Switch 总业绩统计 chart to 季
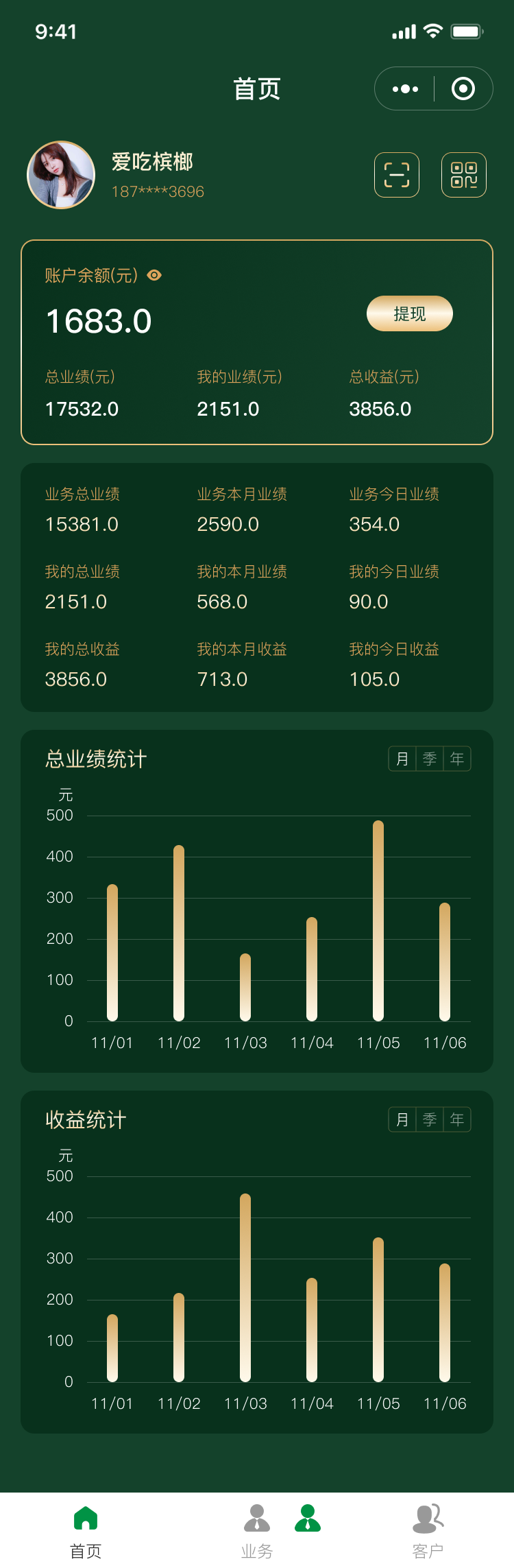This screenshot has width=514, height=1568. tap(430, 759)
